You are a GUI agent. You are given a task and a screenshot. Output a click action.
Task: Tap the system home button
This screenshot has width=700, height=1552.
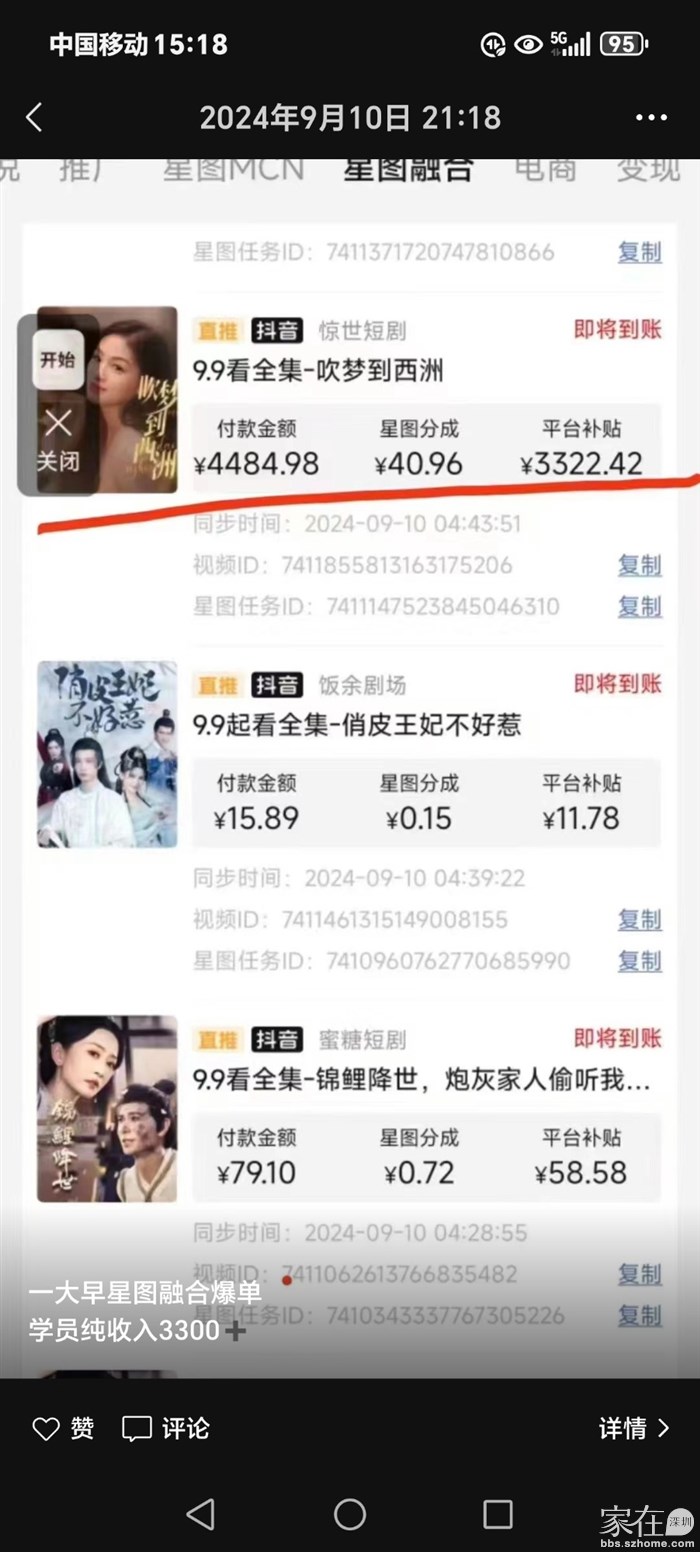[x=350, y=1514]
